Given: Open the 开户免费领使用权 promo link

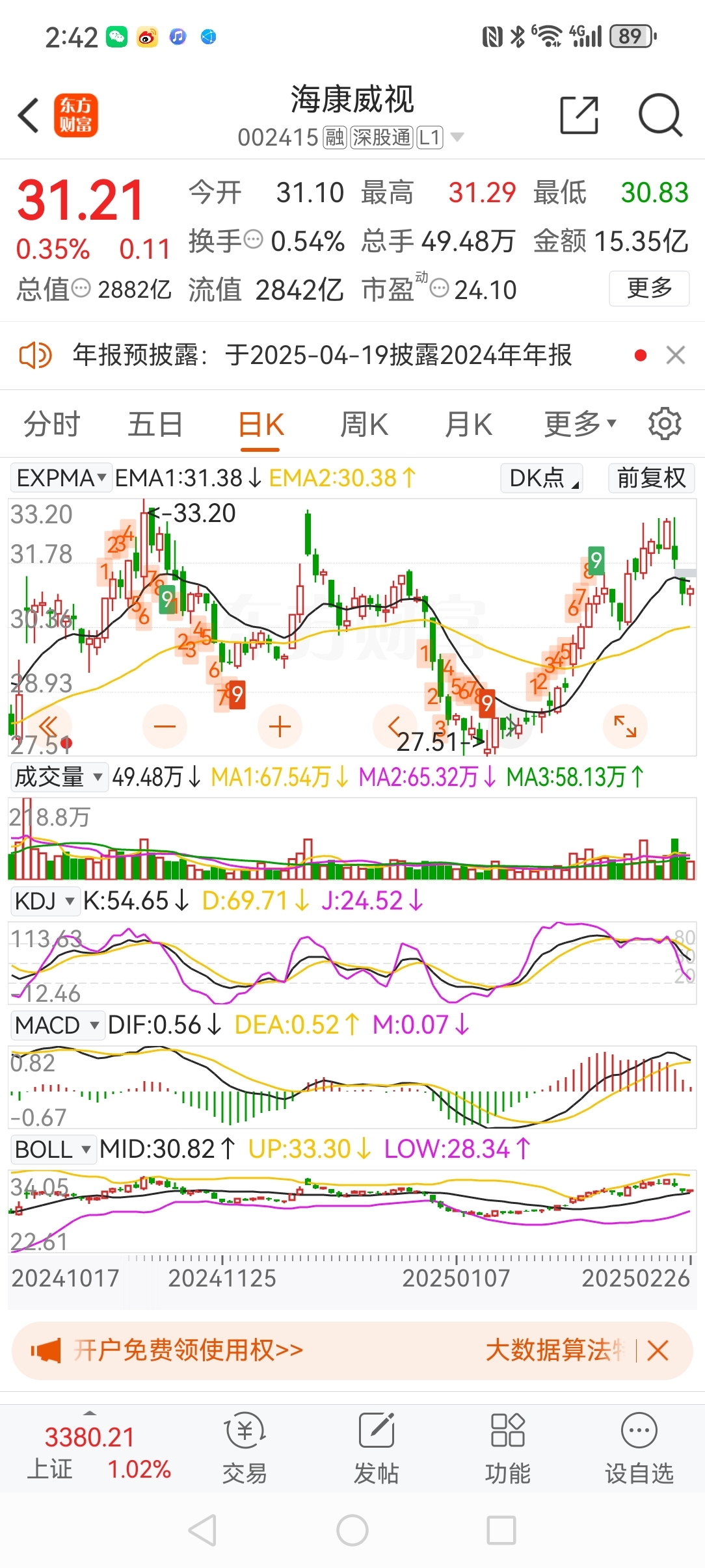Looking at the screenshot, I should coord(189,1350).
